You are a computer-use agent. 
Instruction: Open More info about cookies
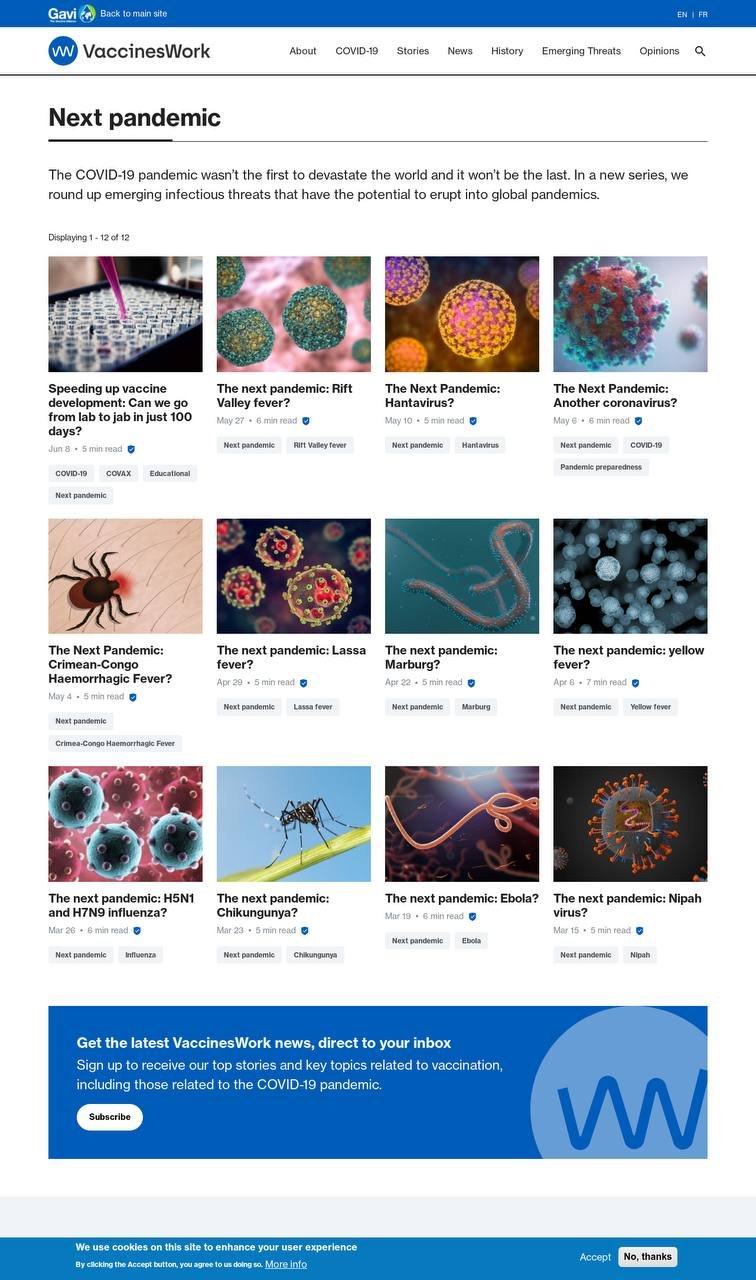(x=286, y=1265)
